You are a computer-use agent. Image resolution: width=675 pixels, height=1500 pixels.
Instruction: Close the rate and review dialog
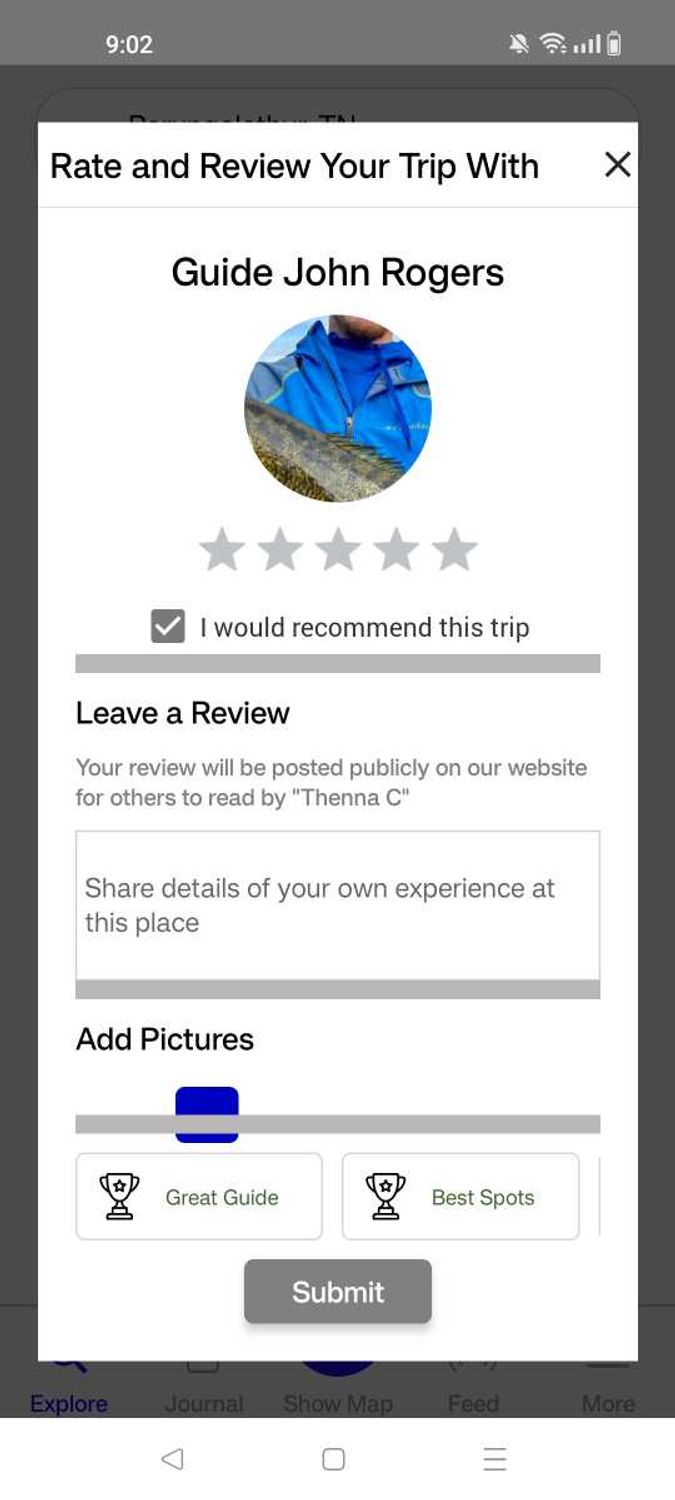617,165
